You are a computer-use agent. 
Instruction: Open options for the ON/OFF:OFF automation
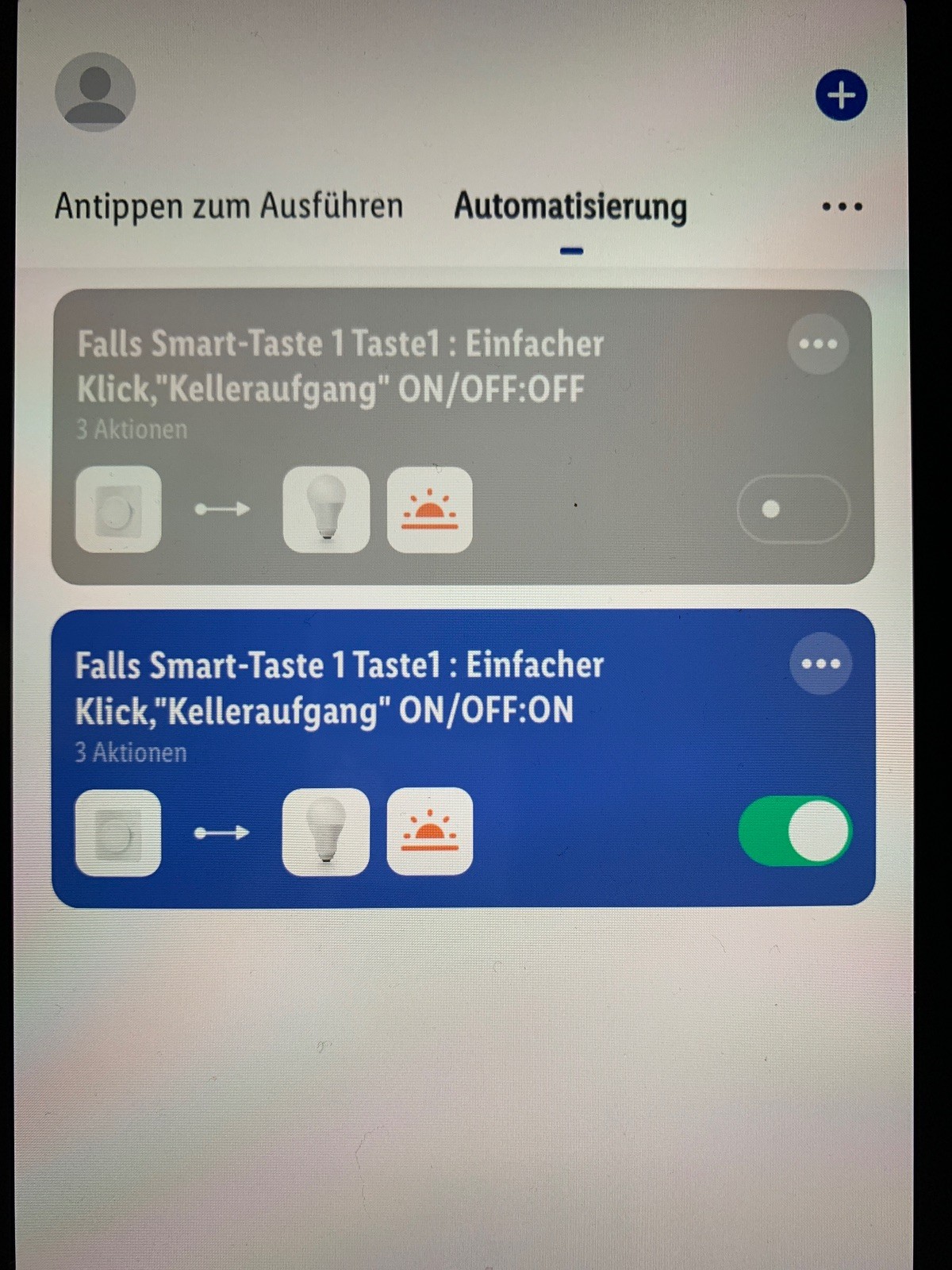coord(818,344)
